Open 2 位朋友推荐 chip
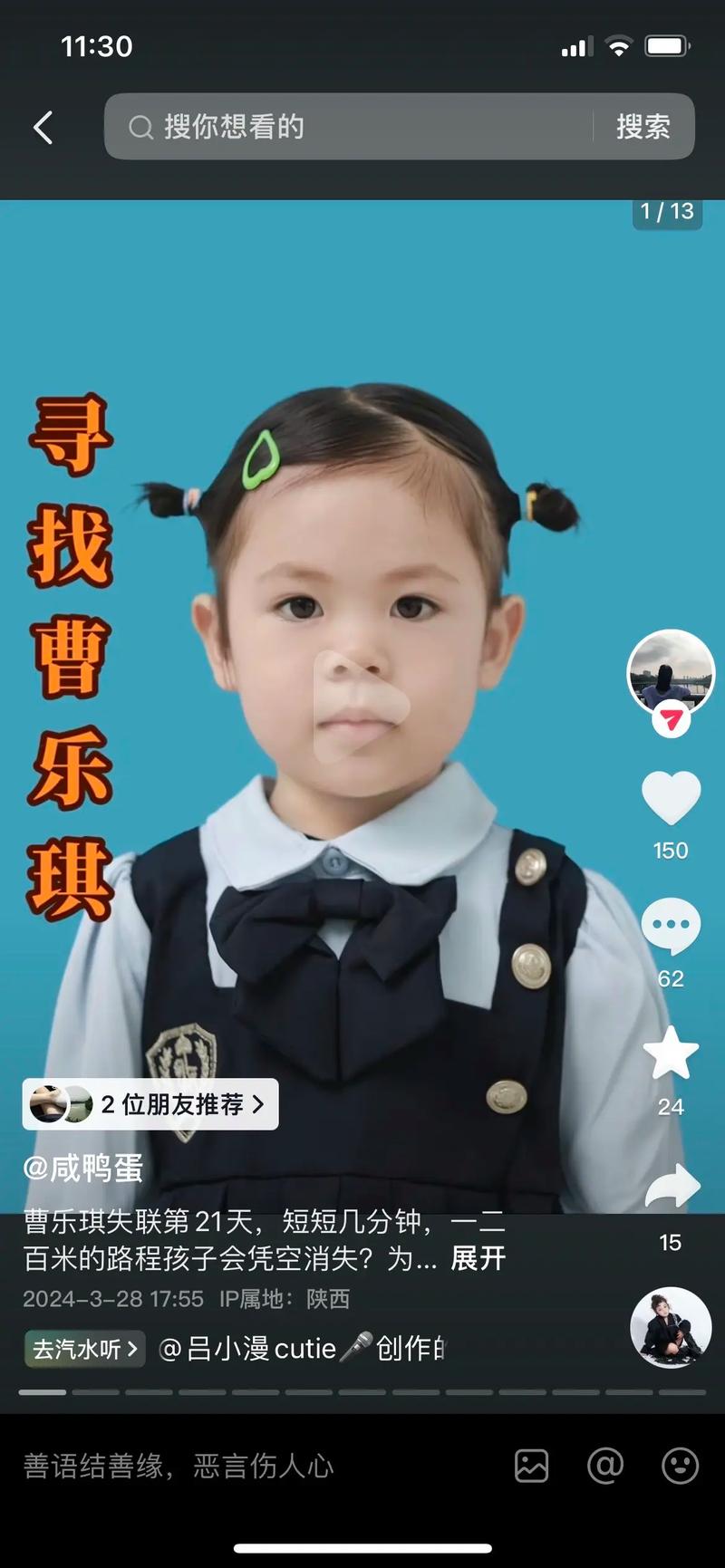 pos(150,1104)
